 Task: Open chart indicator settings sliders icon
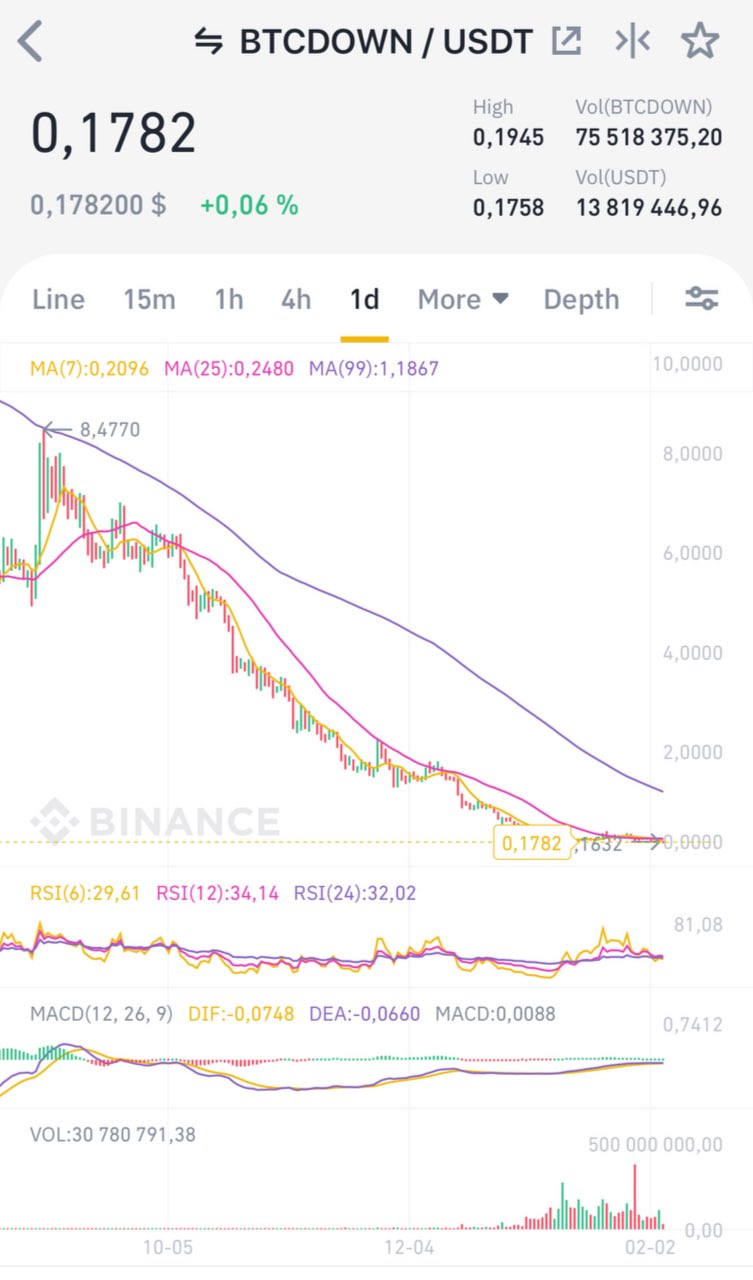pyautogui.click(x=701, y=298)
